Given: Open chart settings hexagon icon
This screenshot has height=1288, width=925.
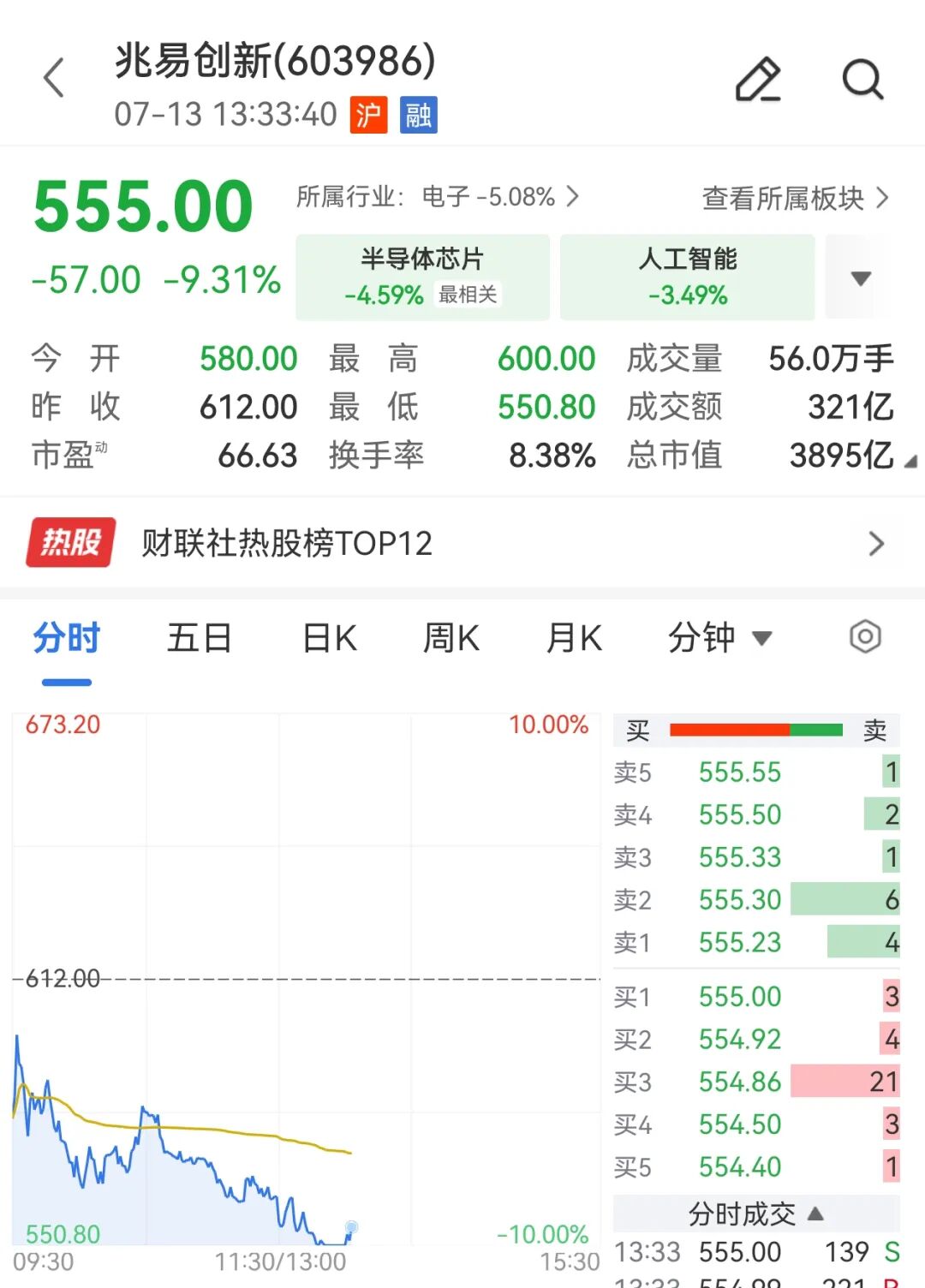Looking at the screenshot, I should 865,637.
